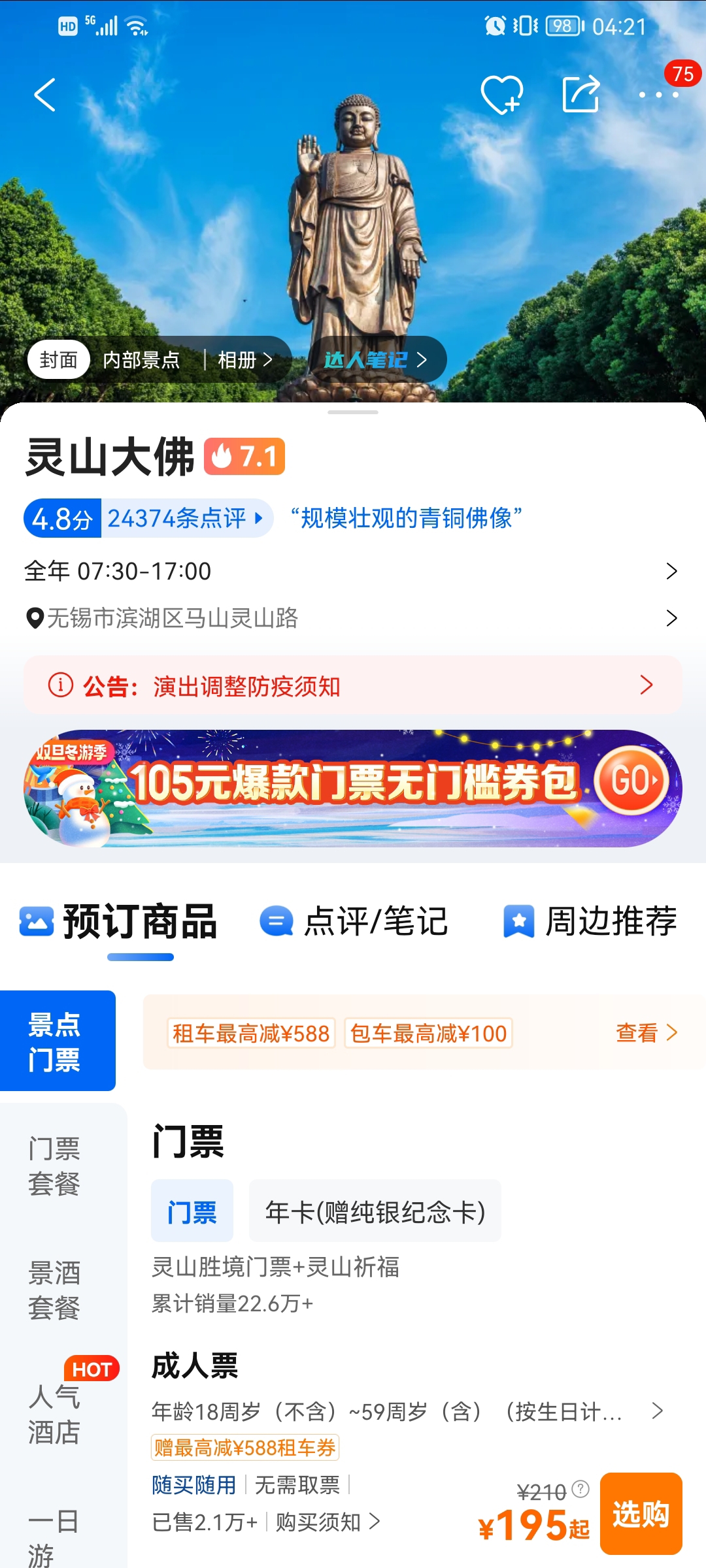Go back using the top-left arrow

(x=44, y=95)
